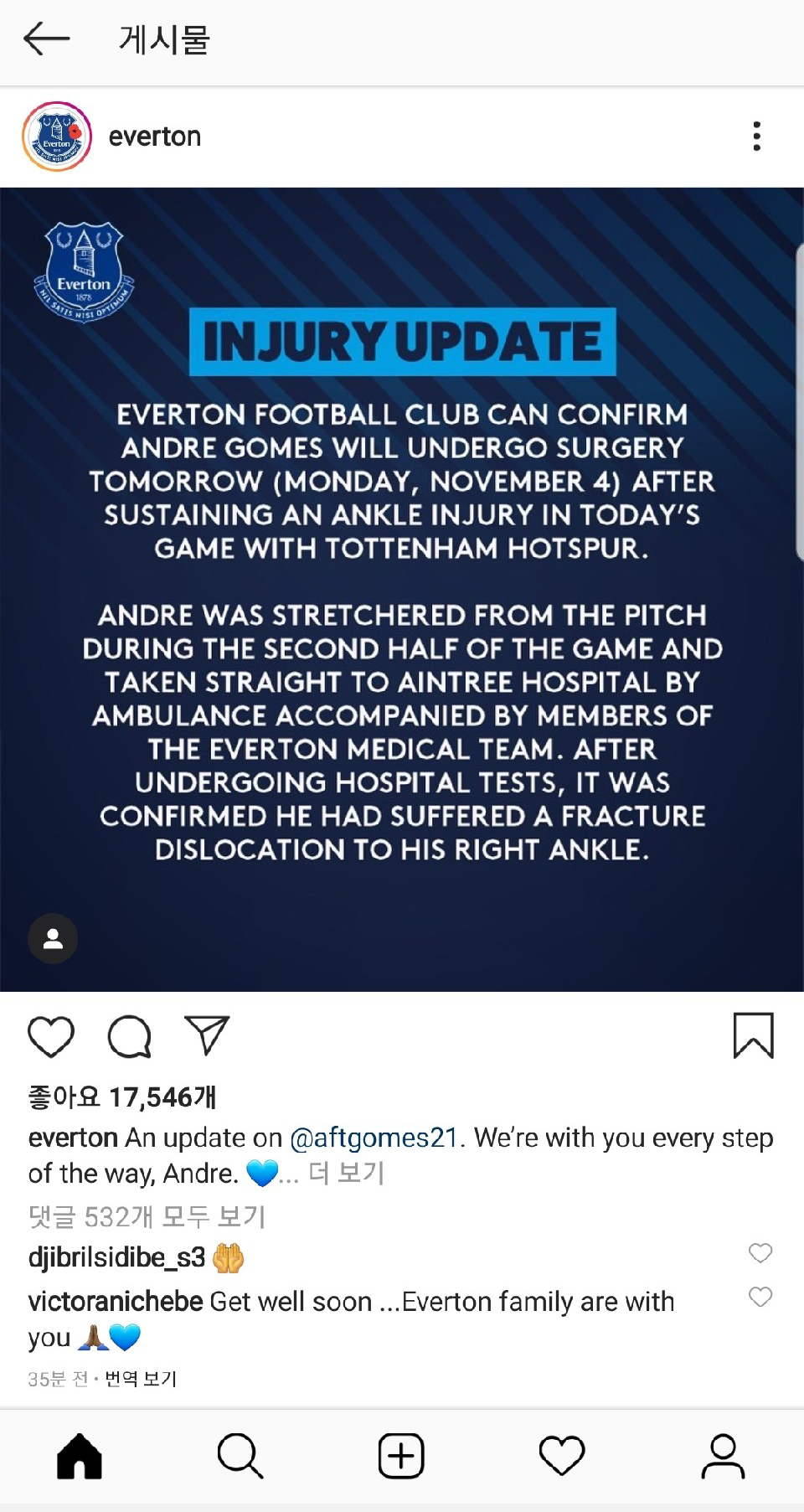View all 532 comments

pyautogui.click(x=147, y=1216)
